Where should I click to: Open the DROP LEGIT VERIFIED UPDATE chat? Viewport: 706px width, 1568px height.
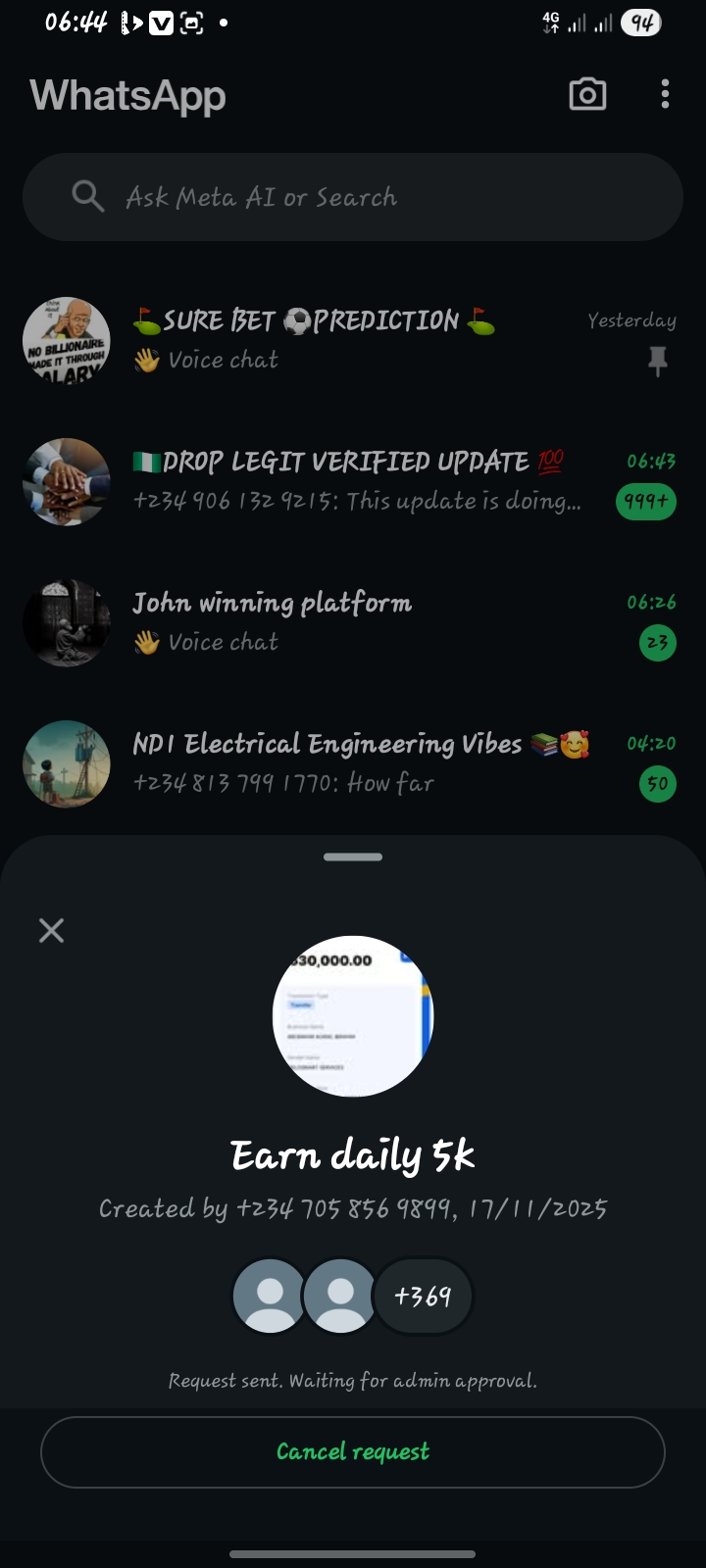point(353,481)
